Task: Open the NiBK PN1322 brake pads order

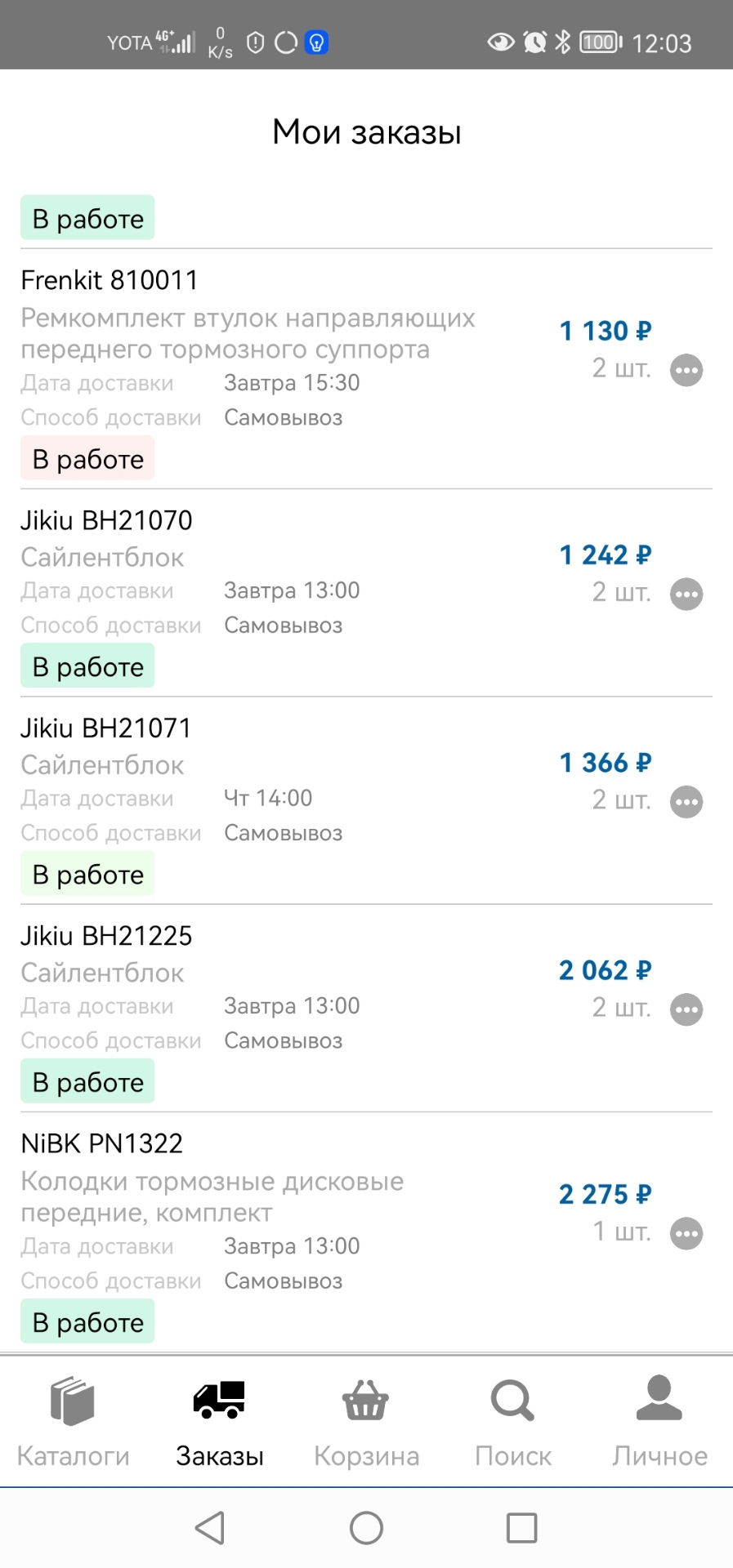Action: click(366, 1232)
